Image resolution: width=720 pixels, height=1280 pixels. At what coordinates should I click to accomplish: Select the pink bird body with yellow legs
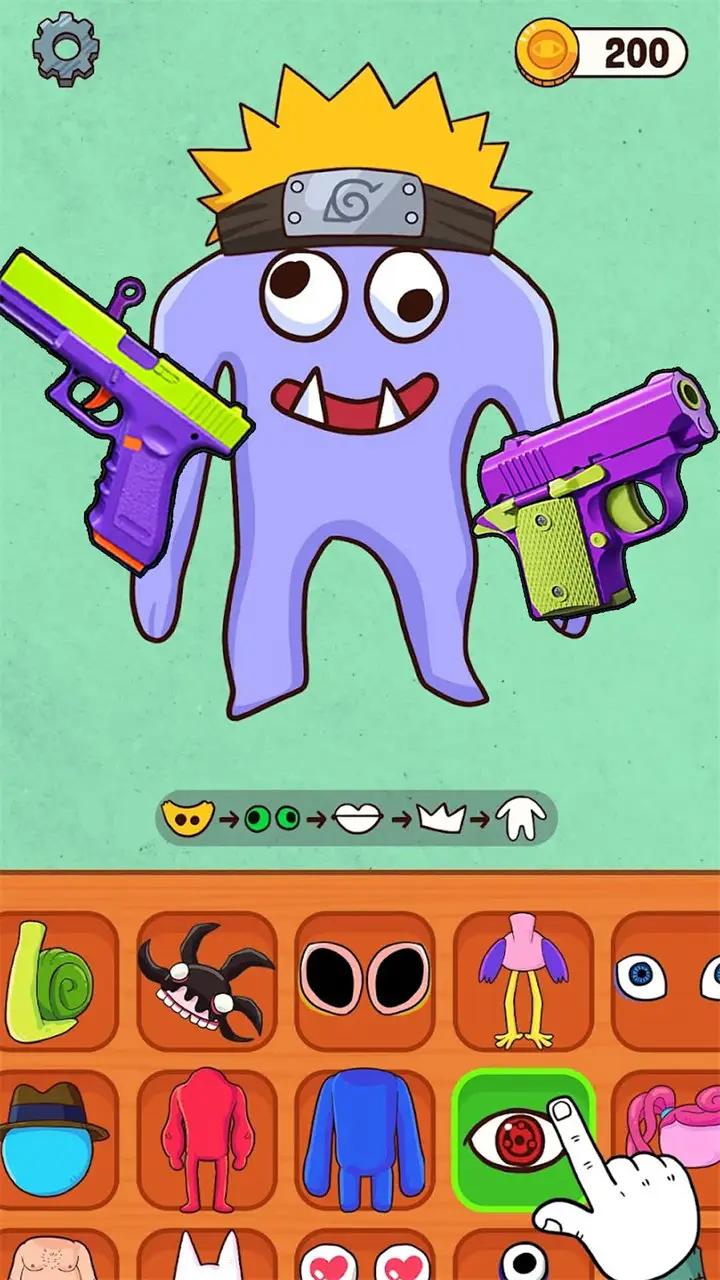[524, 980]
